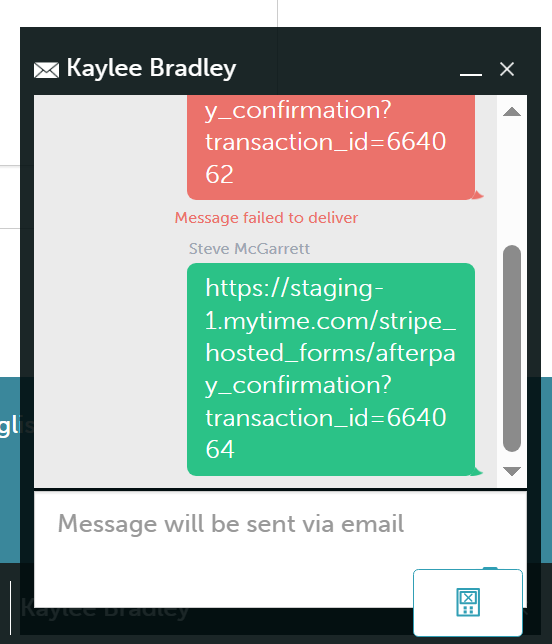552x644 pixels.
Task: Open the staging link ending in 664064
Action: click(x=331, y=369)
